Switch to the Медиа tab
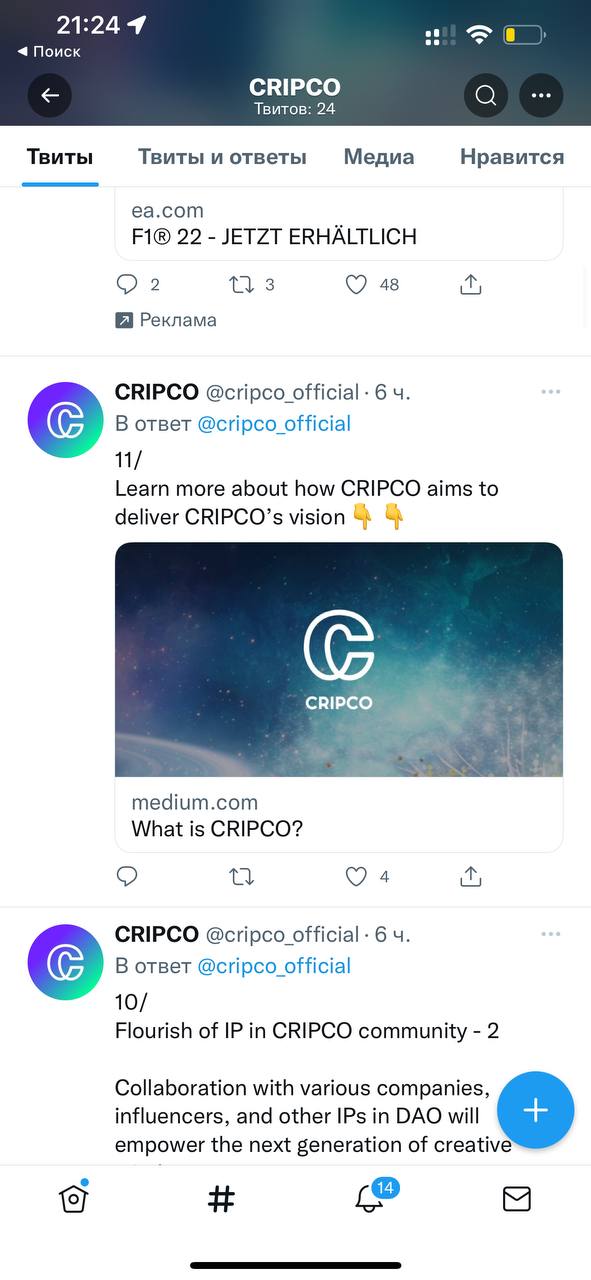Screen dimensions: 591x1280 pyautogui.click(x=379, y=157)
